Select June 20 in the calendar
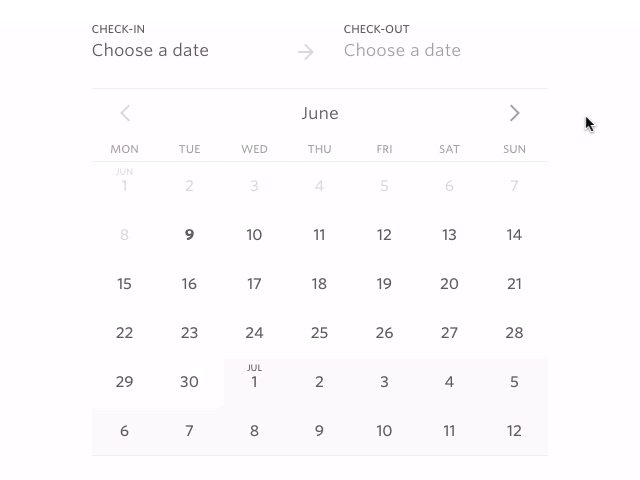640x480 pixels. (449, 284)
